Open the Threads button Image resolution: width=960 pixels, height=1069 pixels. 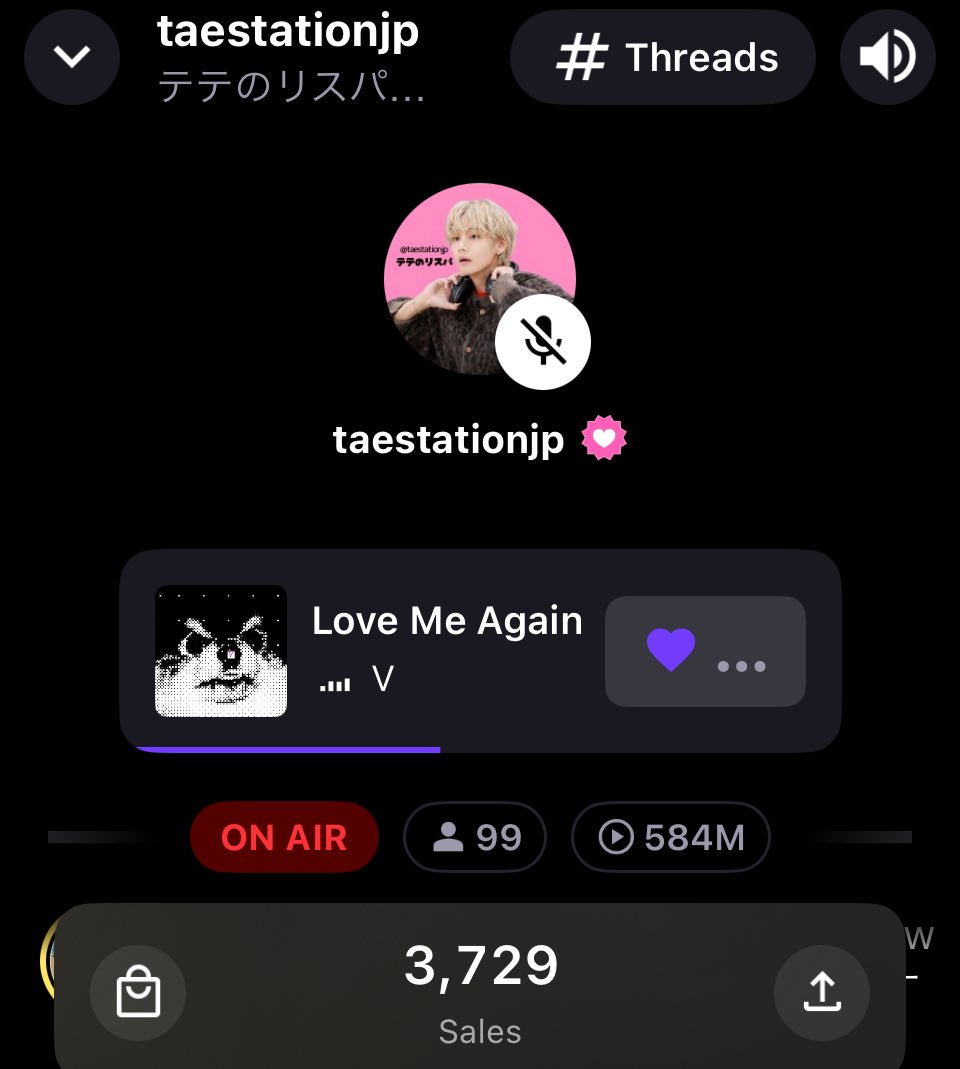(x=663, y=58)
